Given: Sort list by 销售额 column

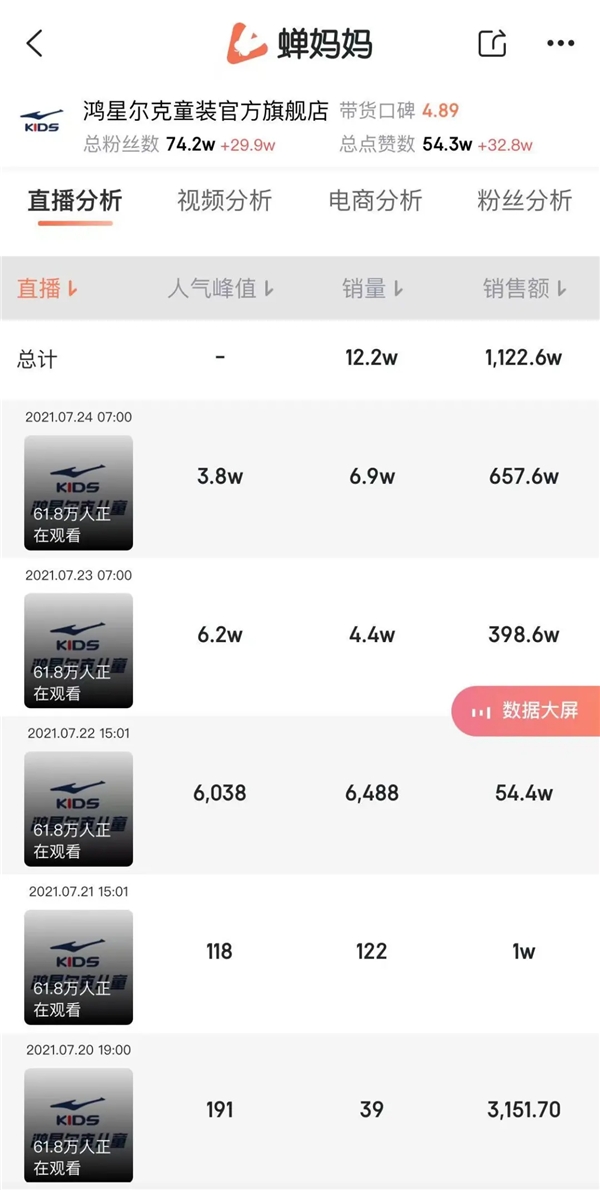Looking at the screenshot, I should [525, 289].
